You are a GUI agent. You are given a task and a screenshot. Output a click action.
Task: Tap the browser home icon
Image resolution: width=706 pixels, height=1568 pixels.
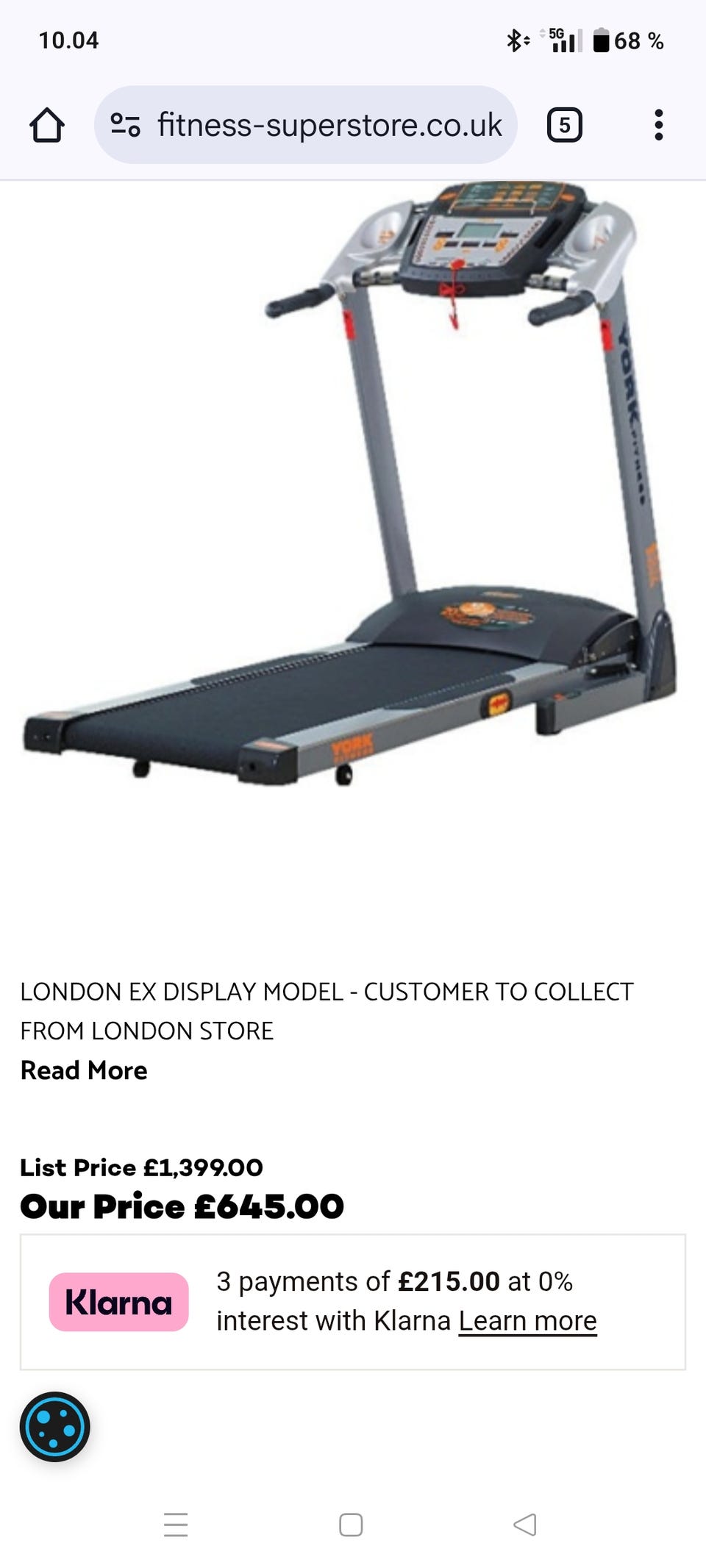point(47,125)
